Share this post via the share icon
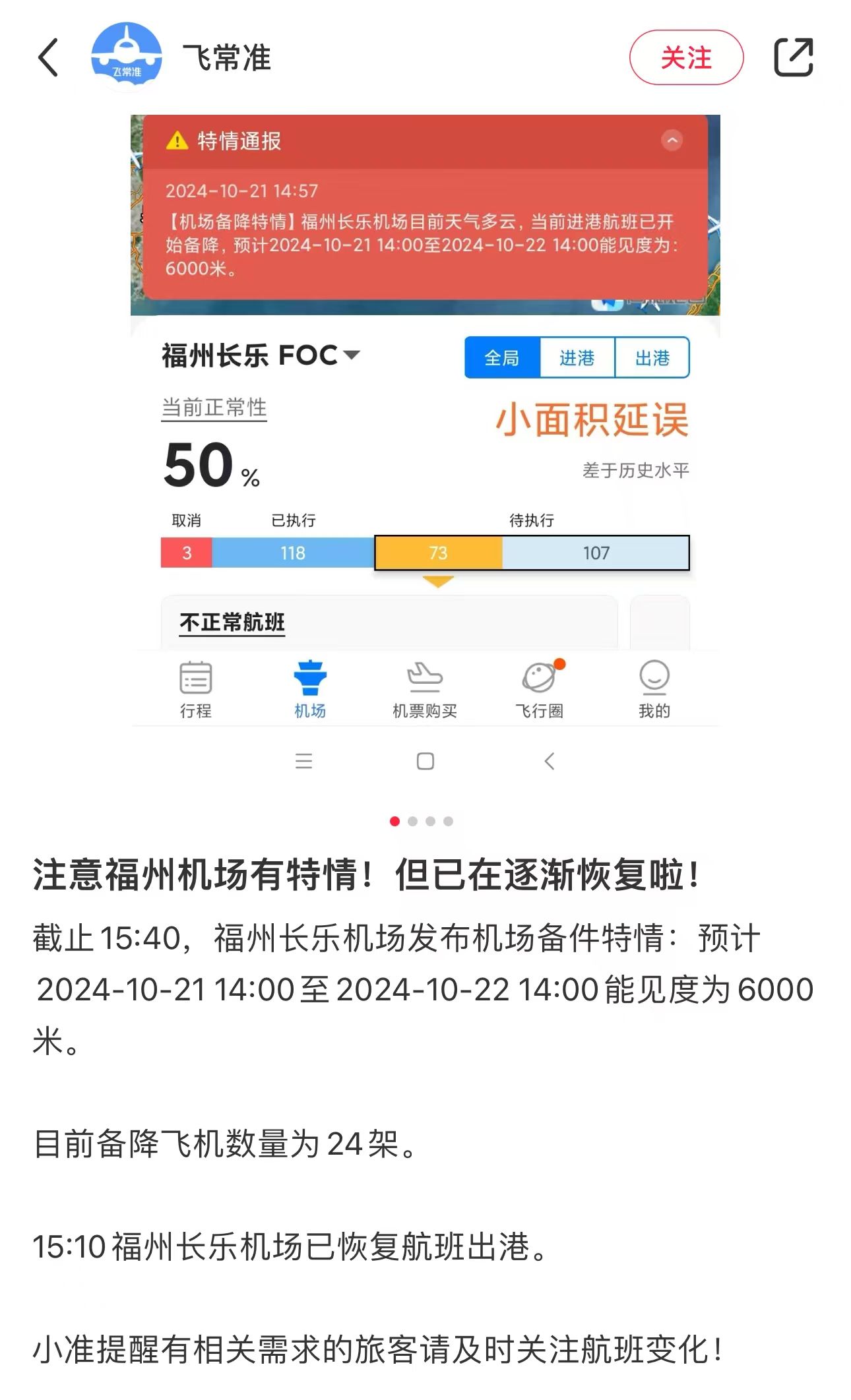Image resolution: width=851 pixels, height=1400 pixels. [x=793, y=57]
